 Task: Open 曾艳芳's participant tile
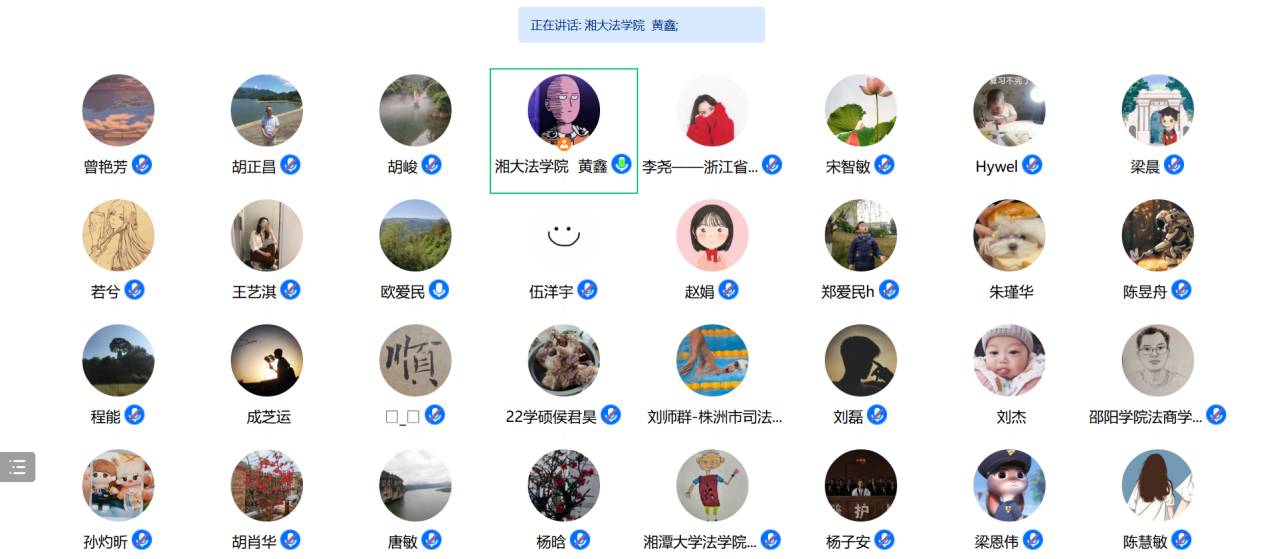coord(118,111)
